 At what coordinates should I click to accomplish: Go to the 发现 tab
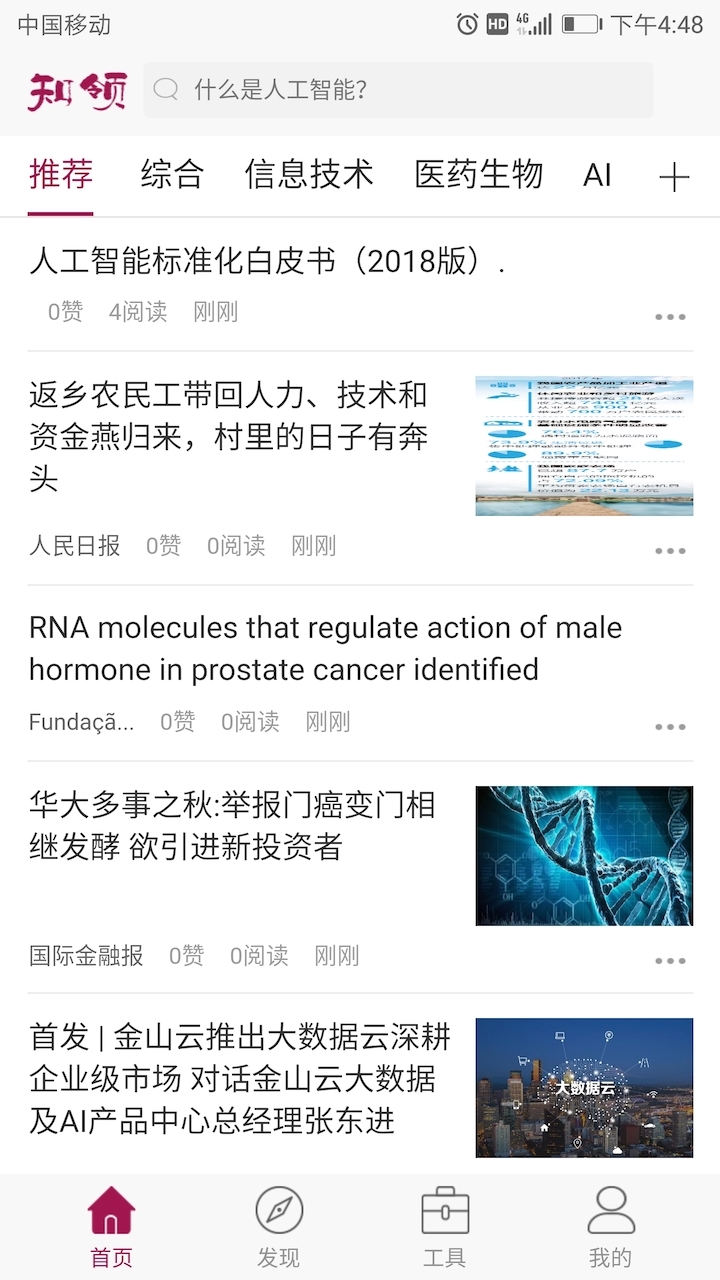[278, 1227]
